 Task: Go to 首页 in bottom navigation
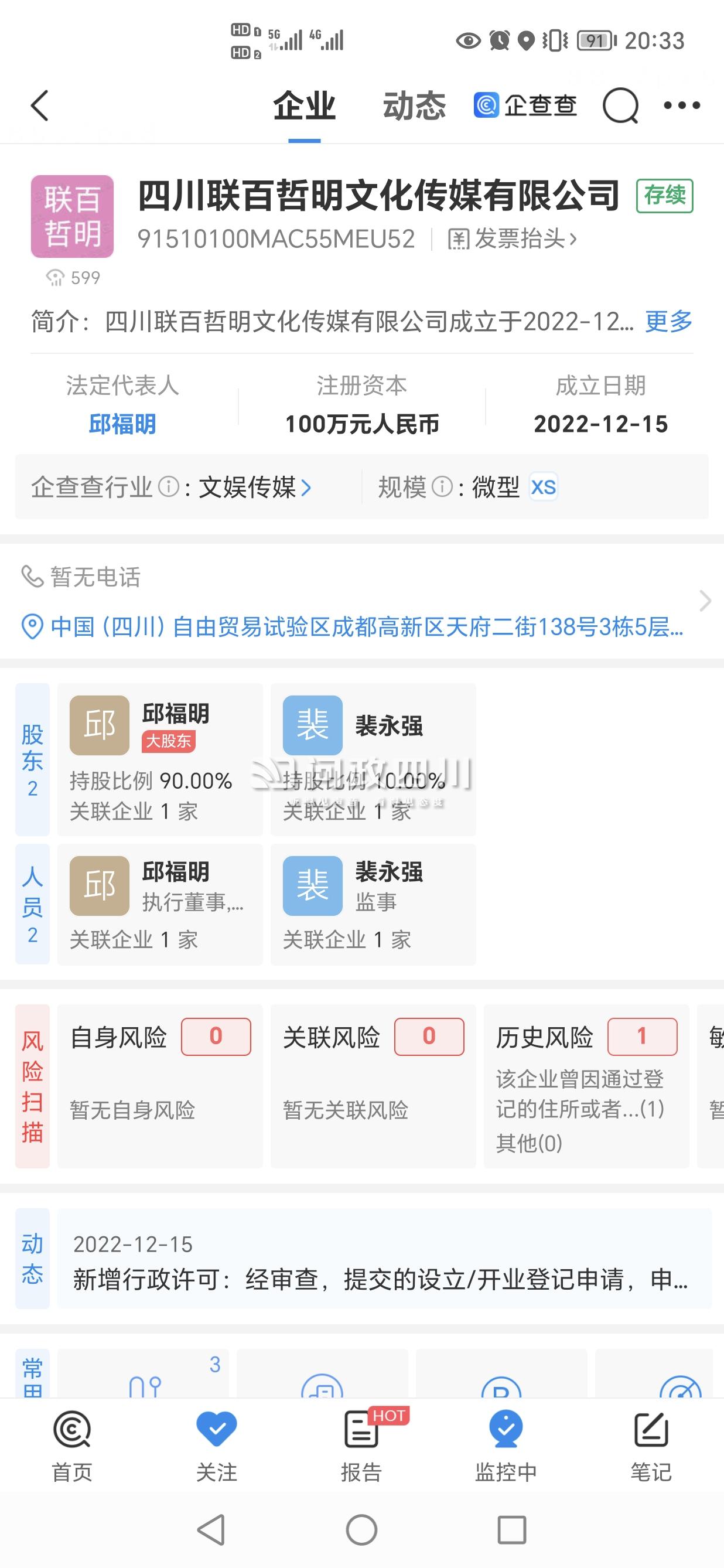72,1446
